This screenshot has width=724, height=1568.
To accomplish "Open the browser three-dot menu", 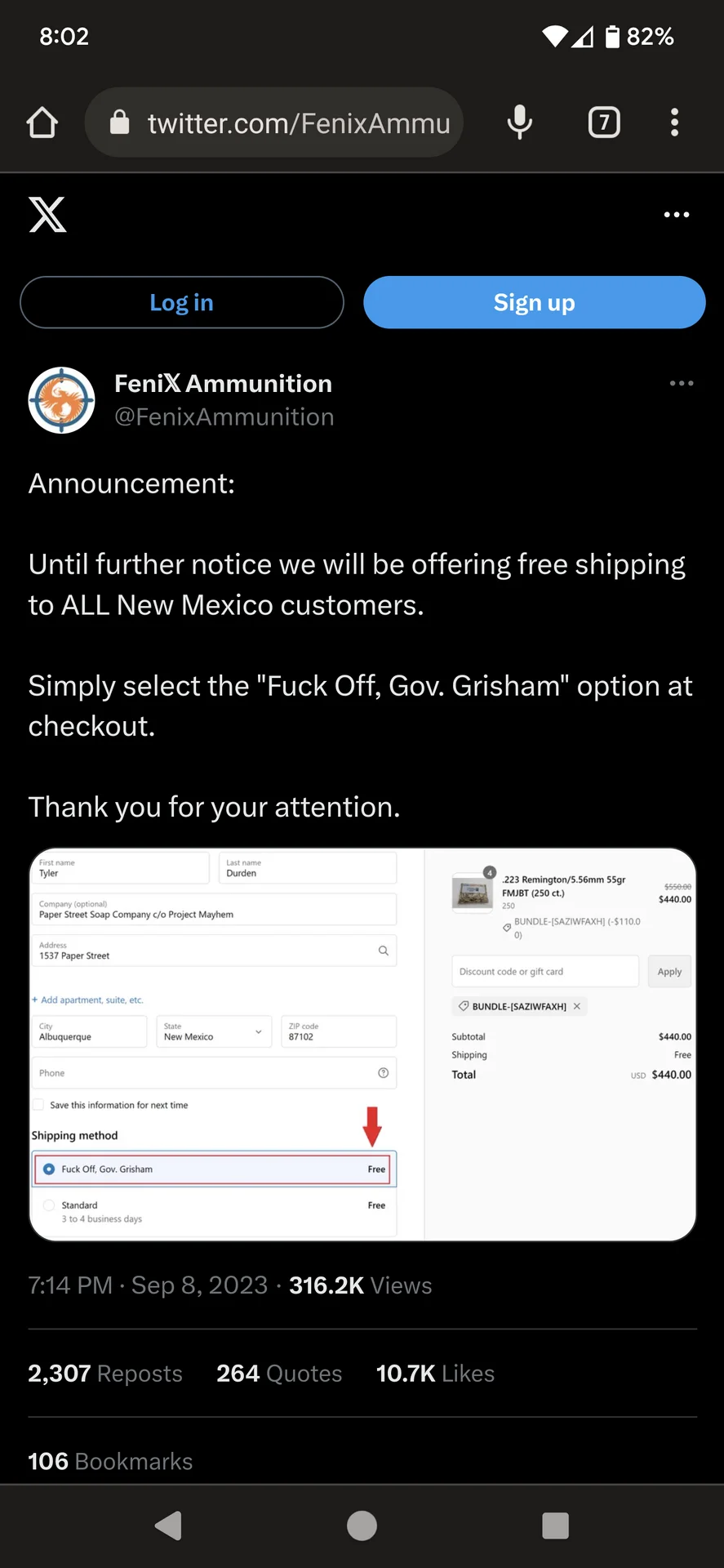I will tap(674, 122).
